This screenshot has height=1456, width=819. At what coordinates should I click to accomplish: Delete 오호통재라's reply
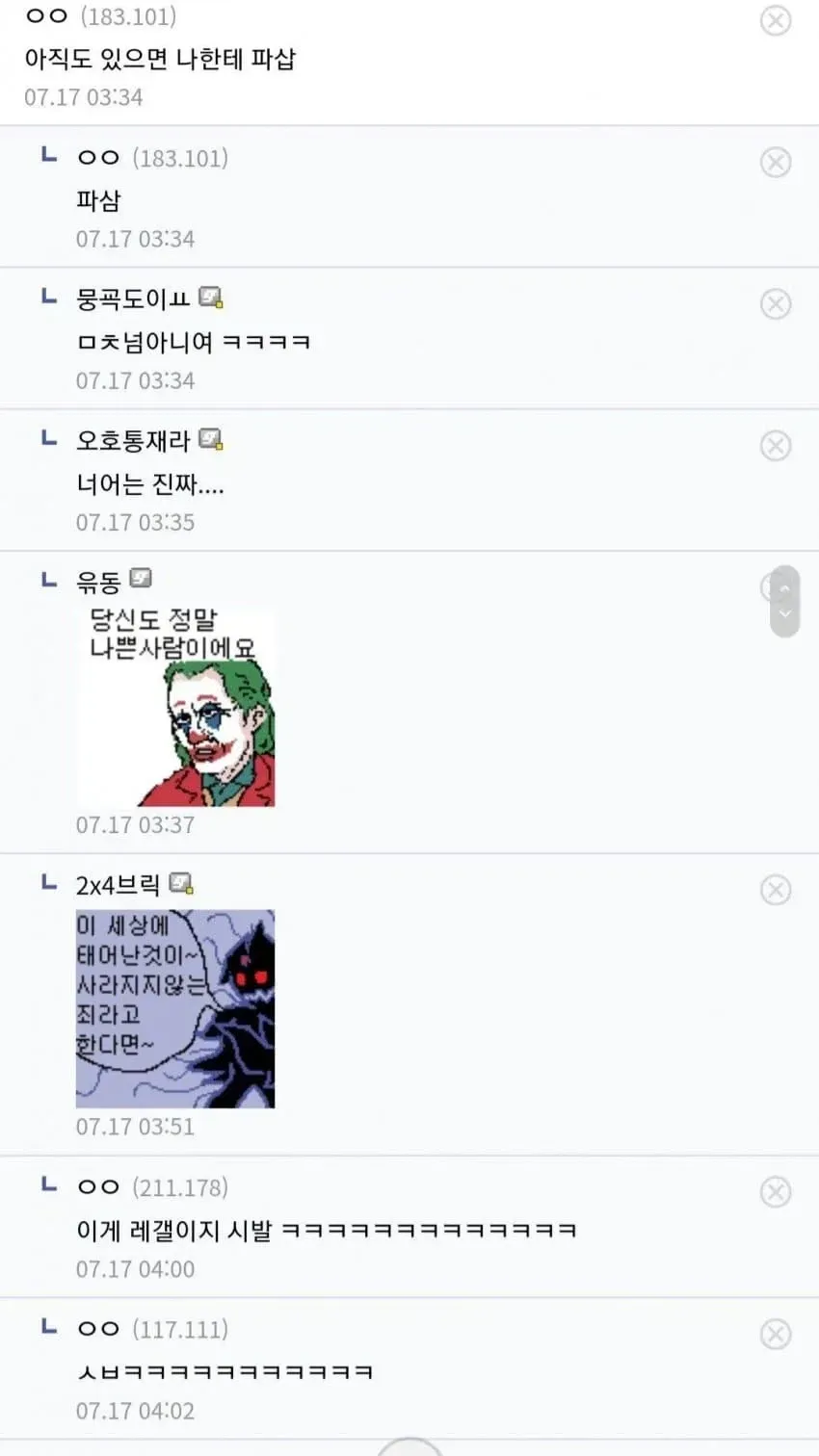tap(776, 446)
